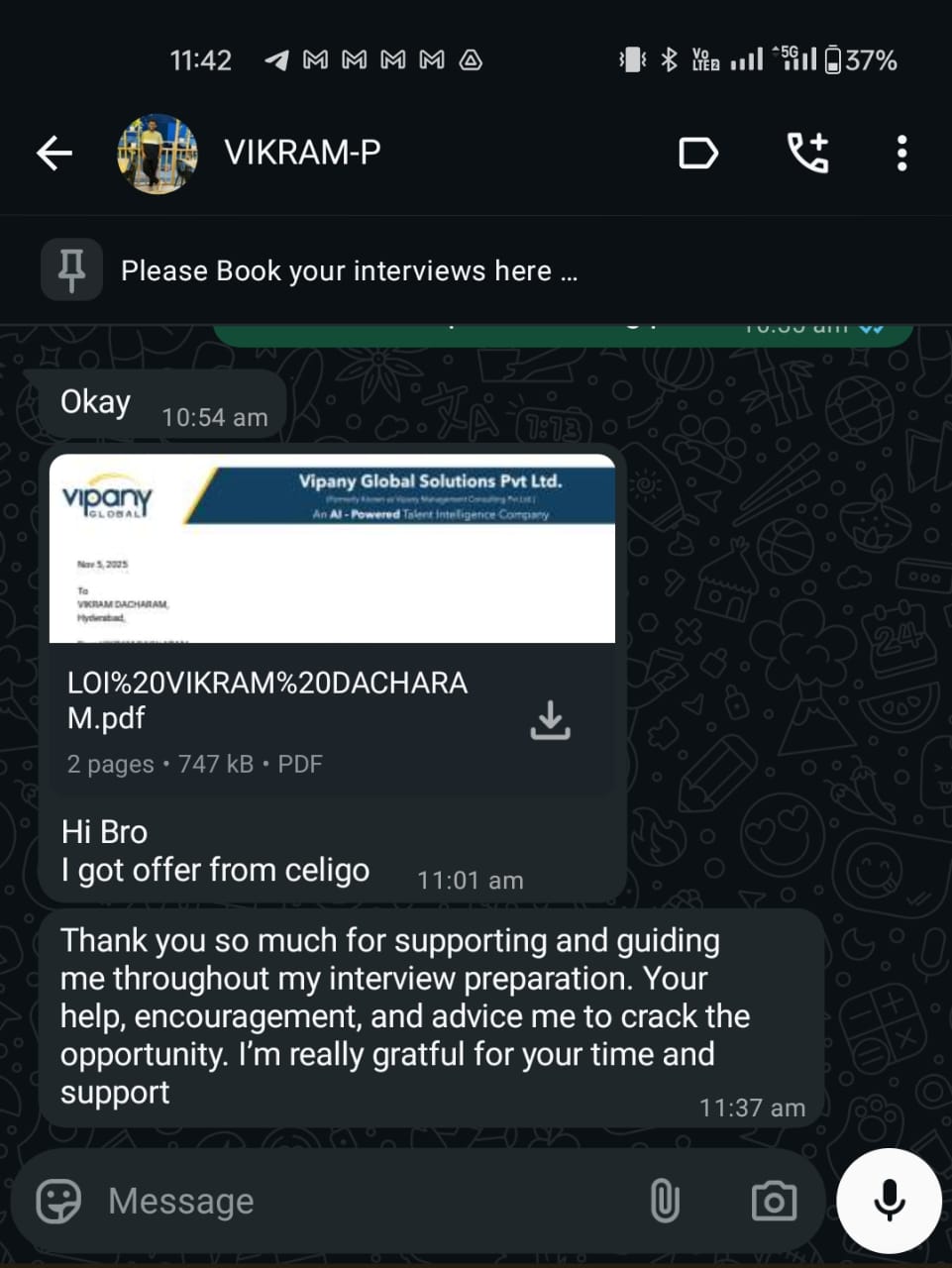Tap the Bluetooth icon in the status bar
This screenshot has width=952, height=1268.
click(669, 59)
